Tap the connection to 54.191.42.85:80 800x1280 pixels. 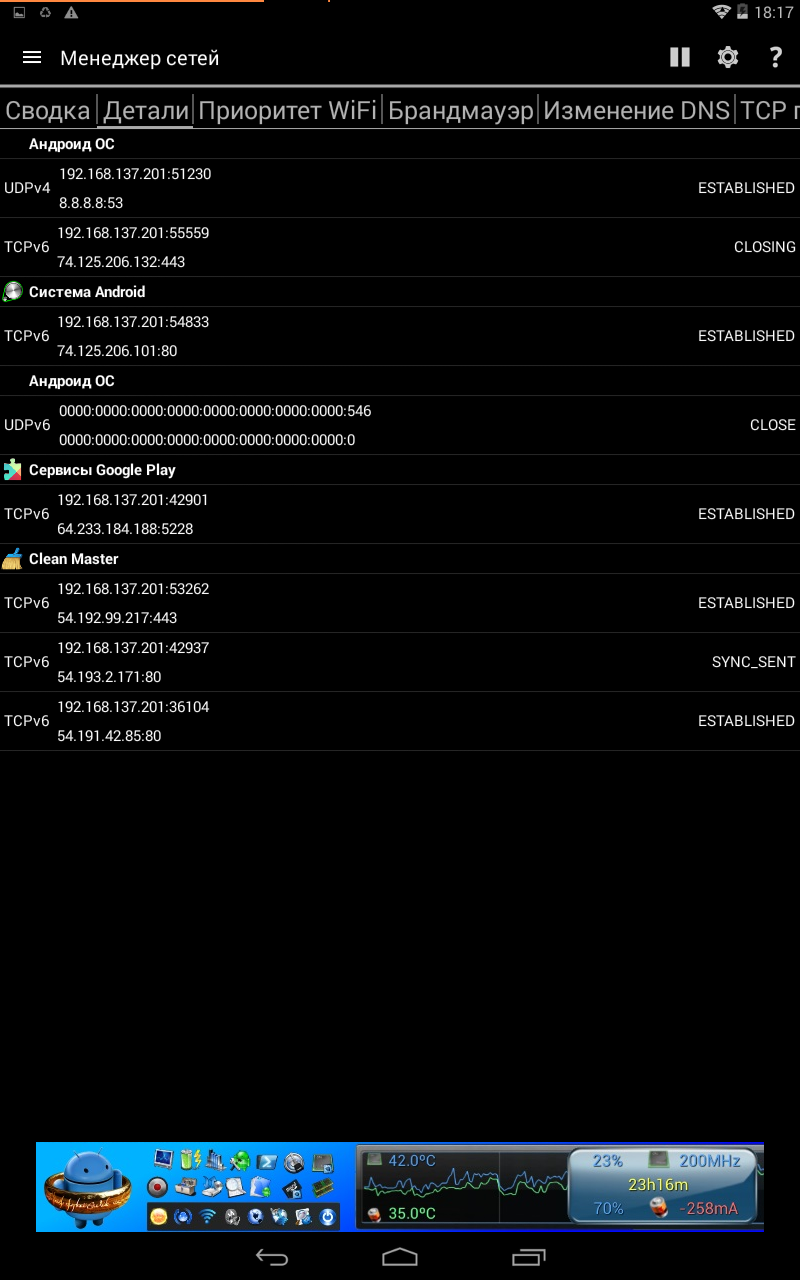click(400, 721)
